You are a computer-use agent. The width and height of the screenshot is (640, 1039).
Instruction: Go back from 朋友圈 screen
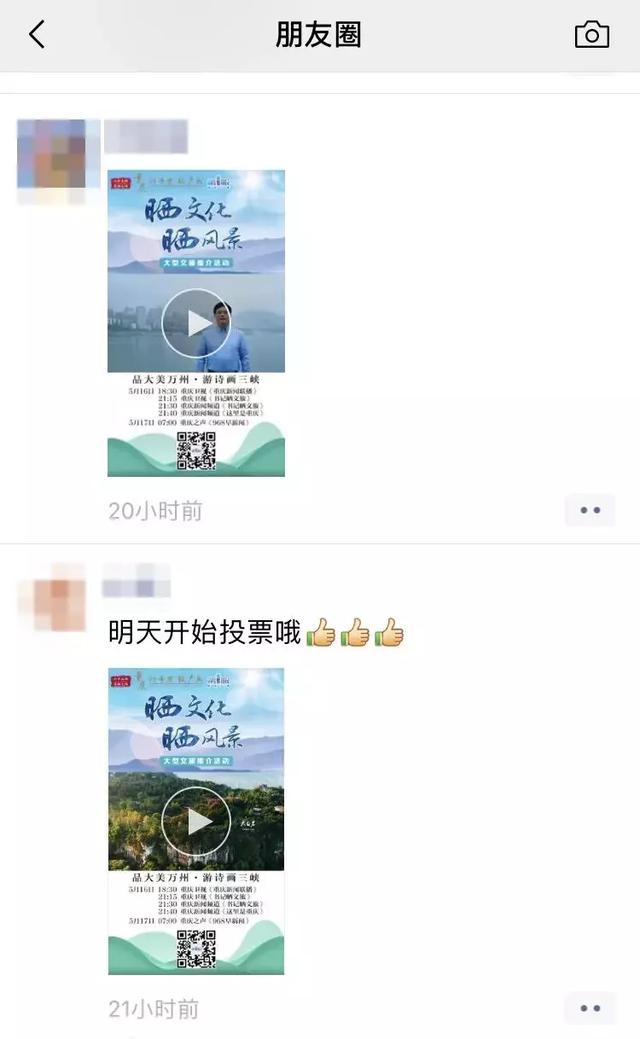coord(37,35)
